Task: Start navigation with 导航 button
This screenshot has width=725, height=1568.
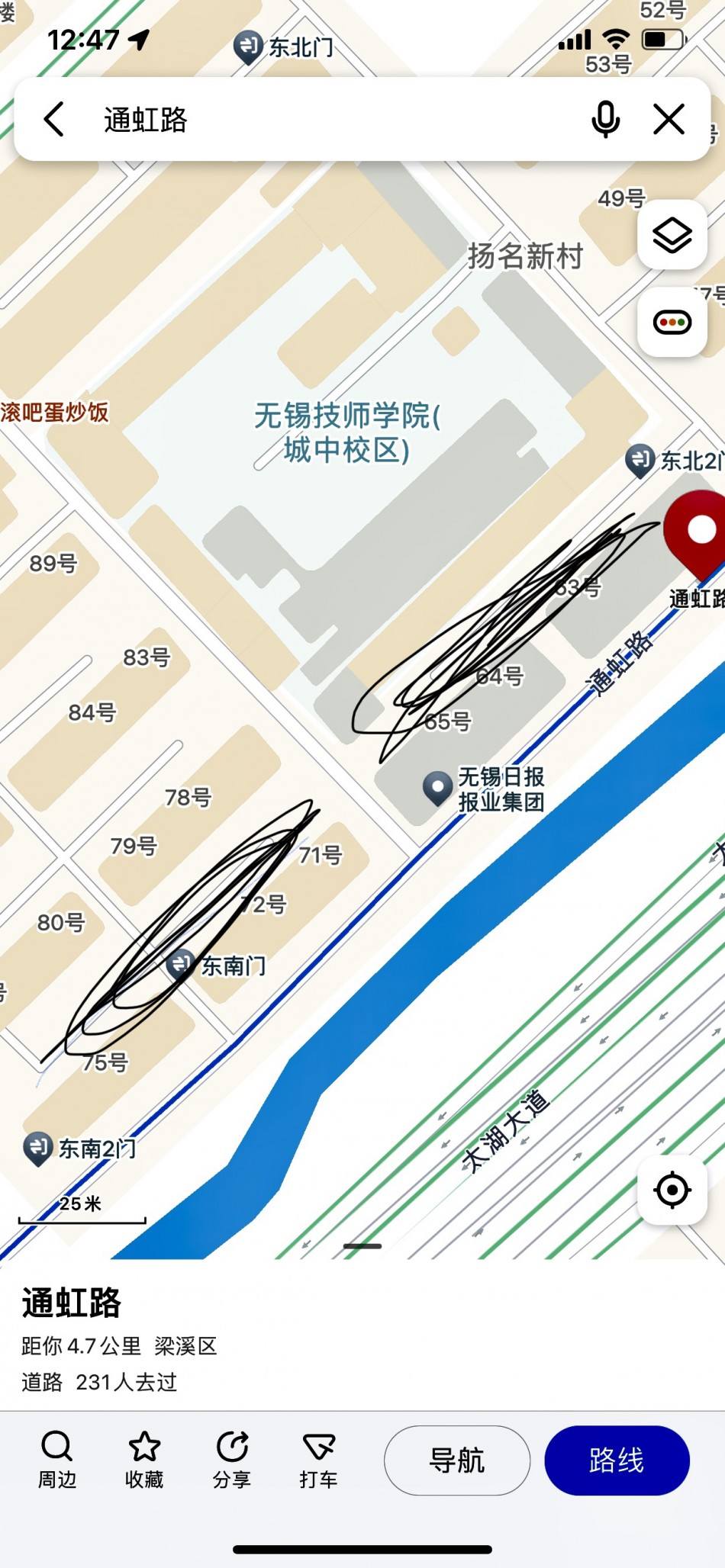Action: point(456,1460)
